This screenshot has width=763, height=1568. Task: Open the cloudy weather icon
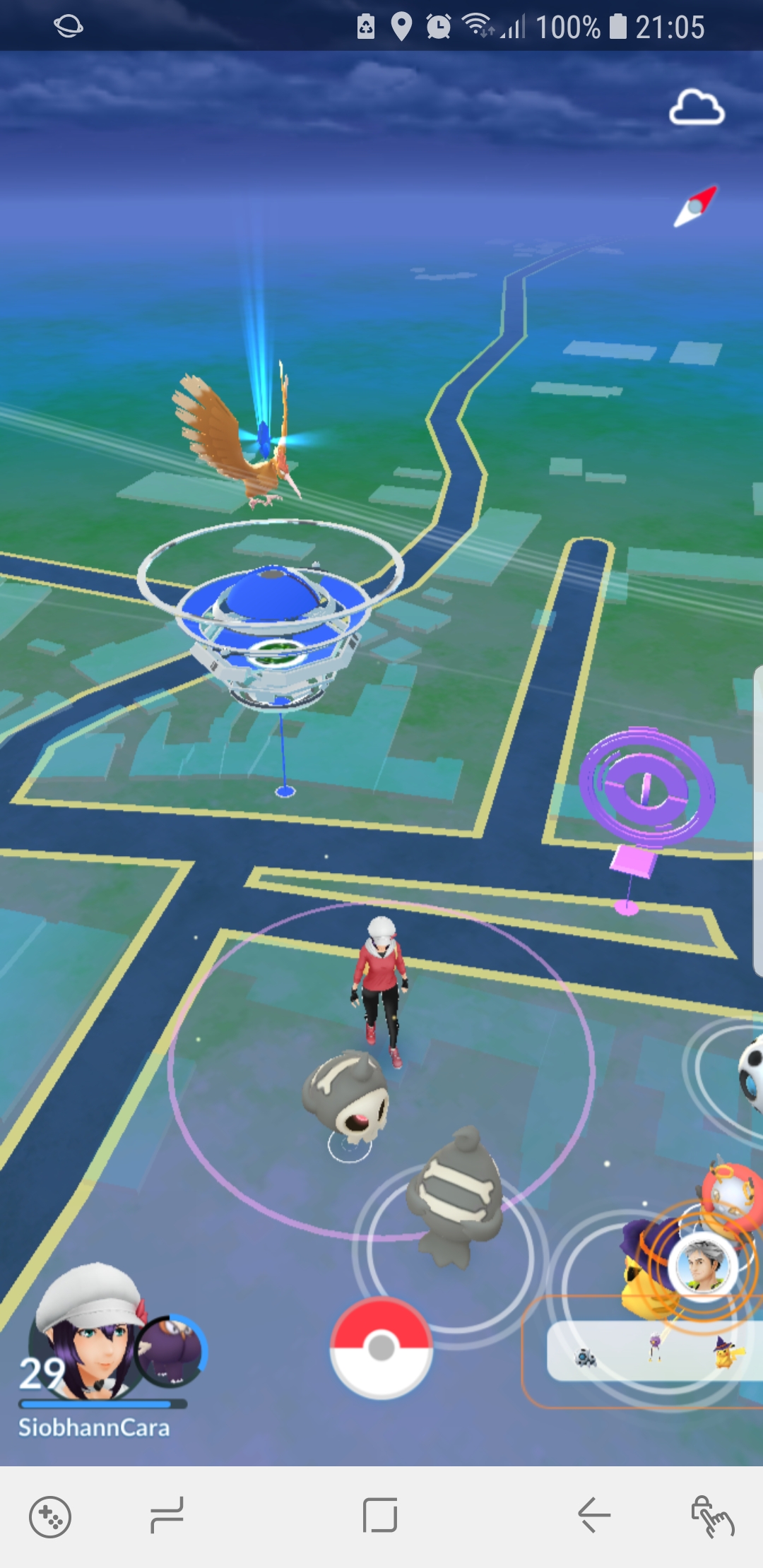coord(697,107)
